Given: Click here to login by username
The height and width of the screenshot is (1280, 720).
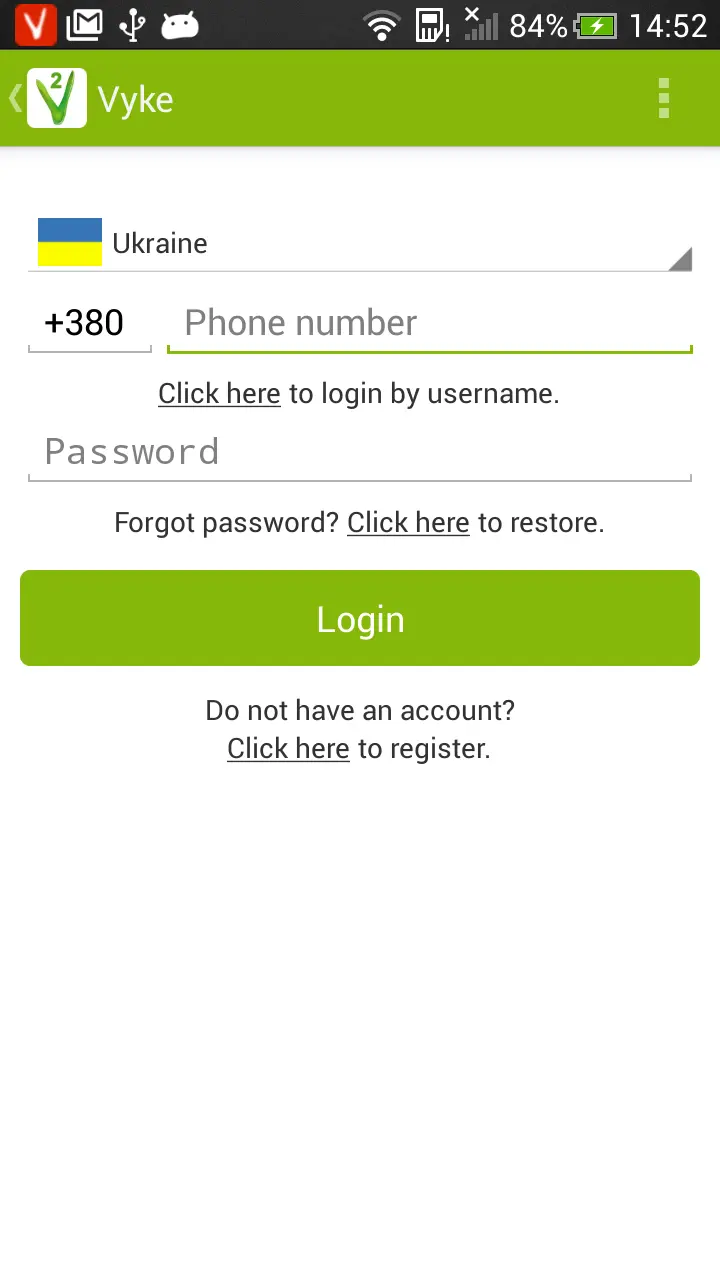Looking at the screenshot, I should [219, 394].
